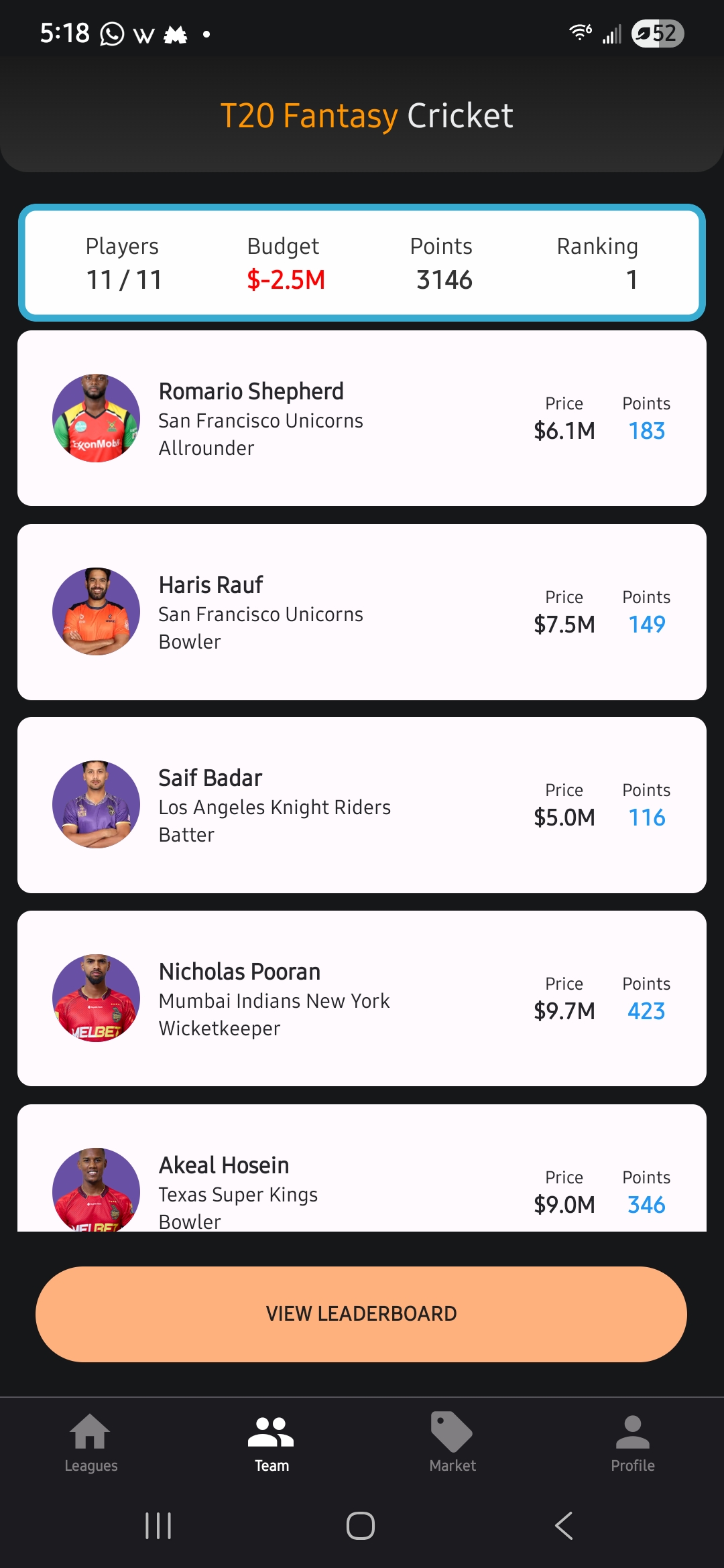Select the Team tab

(271, 1443)
